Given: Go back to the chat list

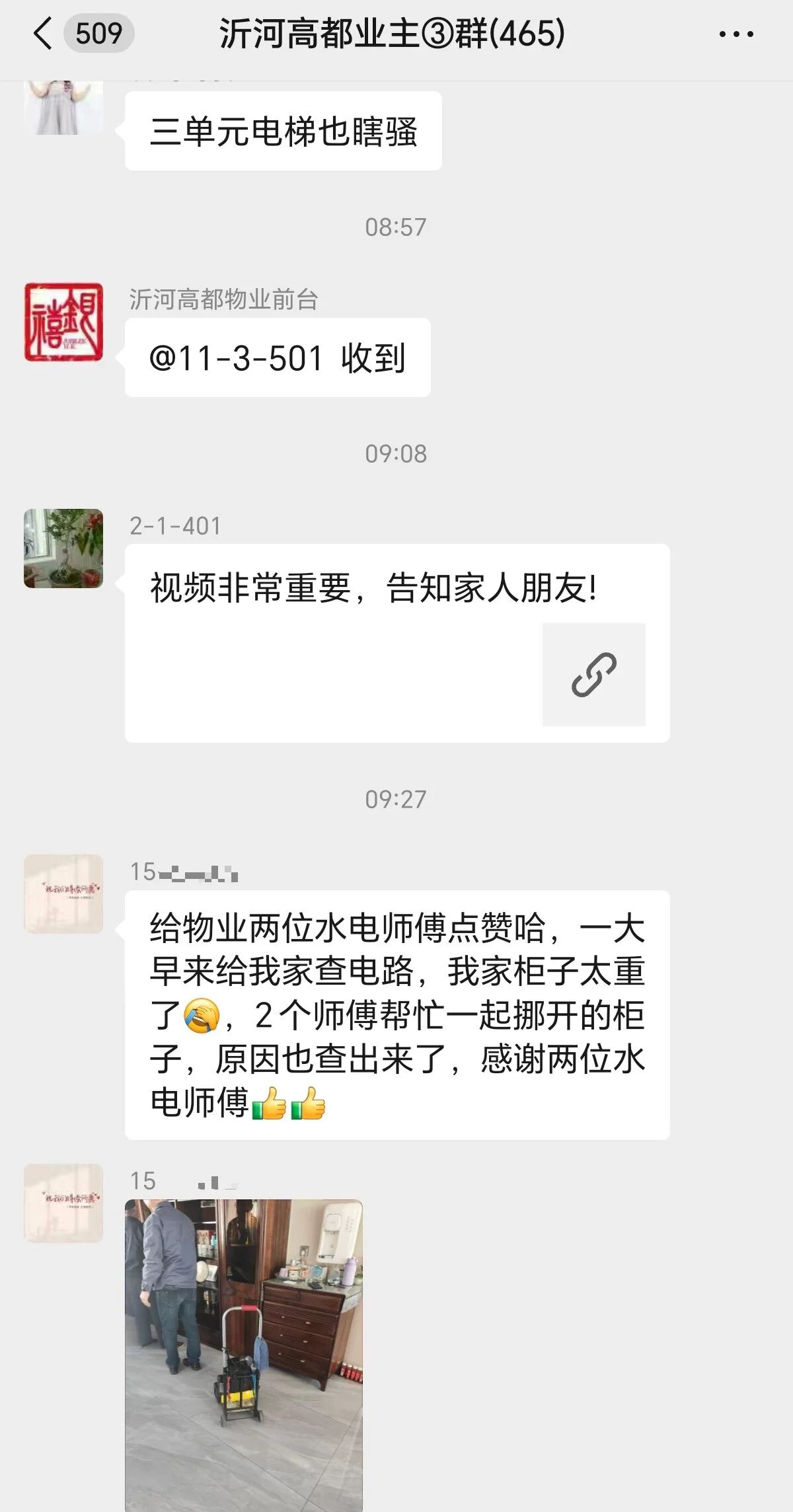Looking at the screenshot, I should (44, 34).
